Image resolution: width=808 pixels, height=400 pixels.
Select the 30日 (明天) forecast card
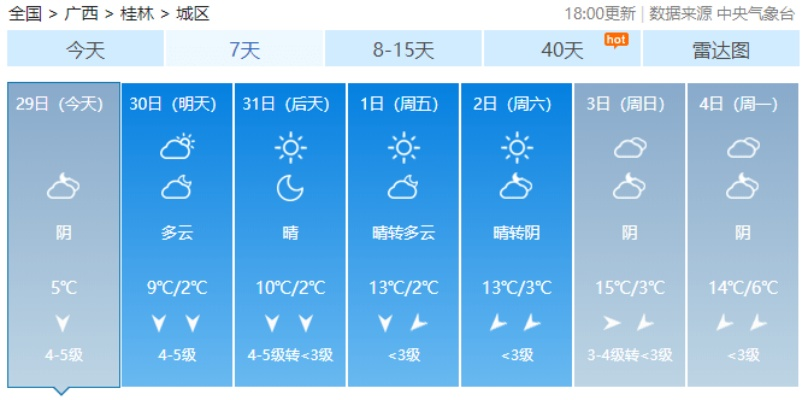(x=177, y=235)
